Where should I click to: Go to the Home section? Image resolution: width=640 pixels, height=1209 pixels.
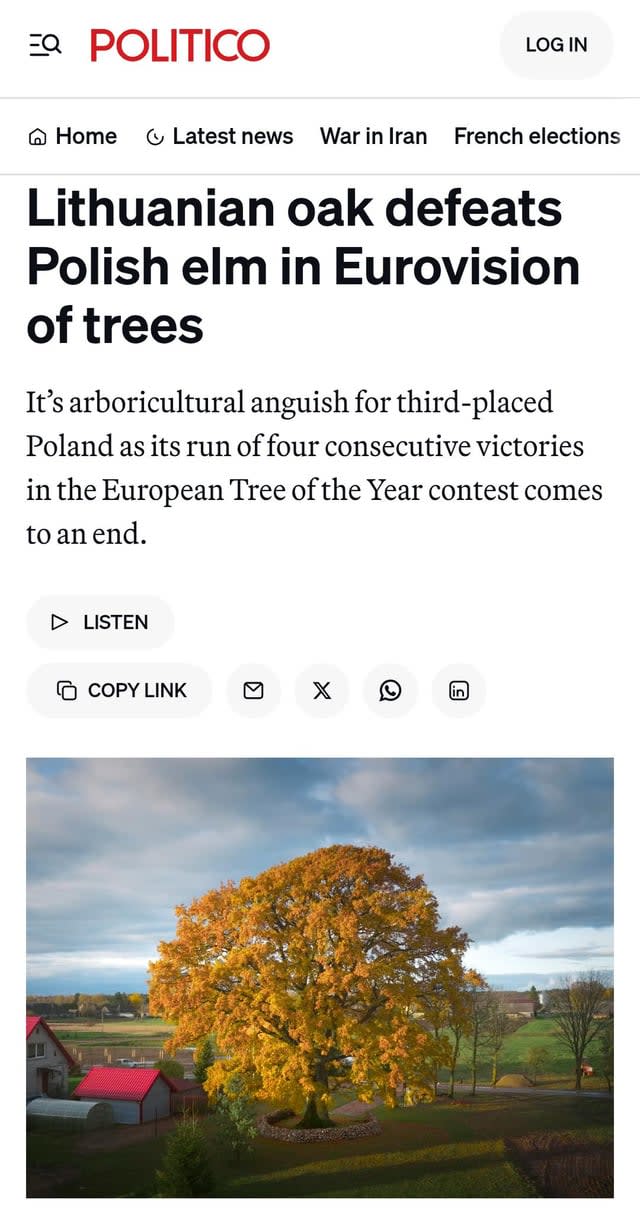pos(73,136)
